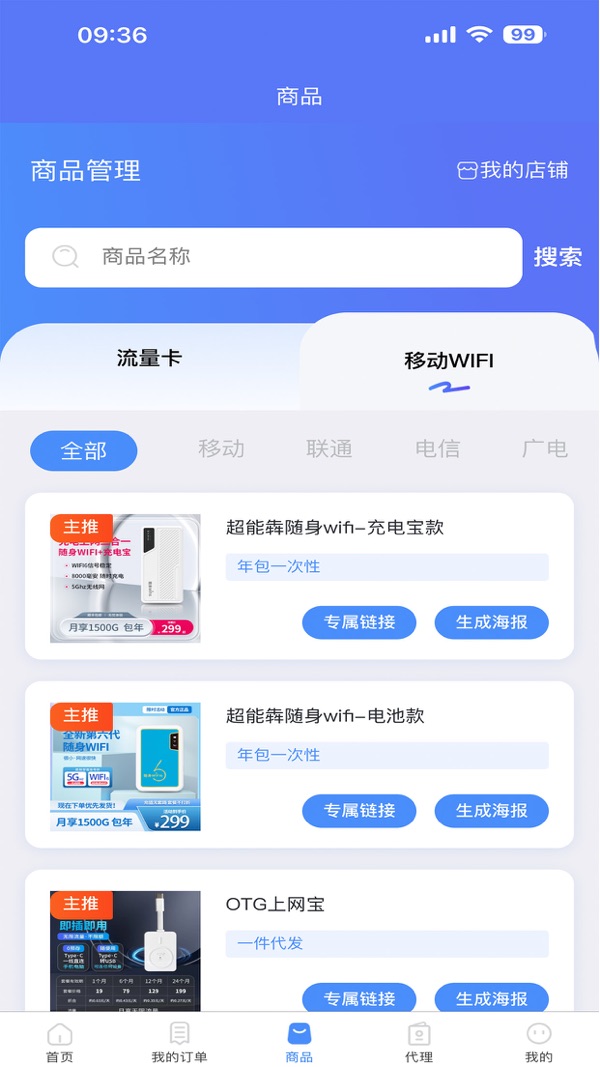600x1067 pixels.
Task: Open the 我的 profile tab
Action: (x=539, y=1042)
